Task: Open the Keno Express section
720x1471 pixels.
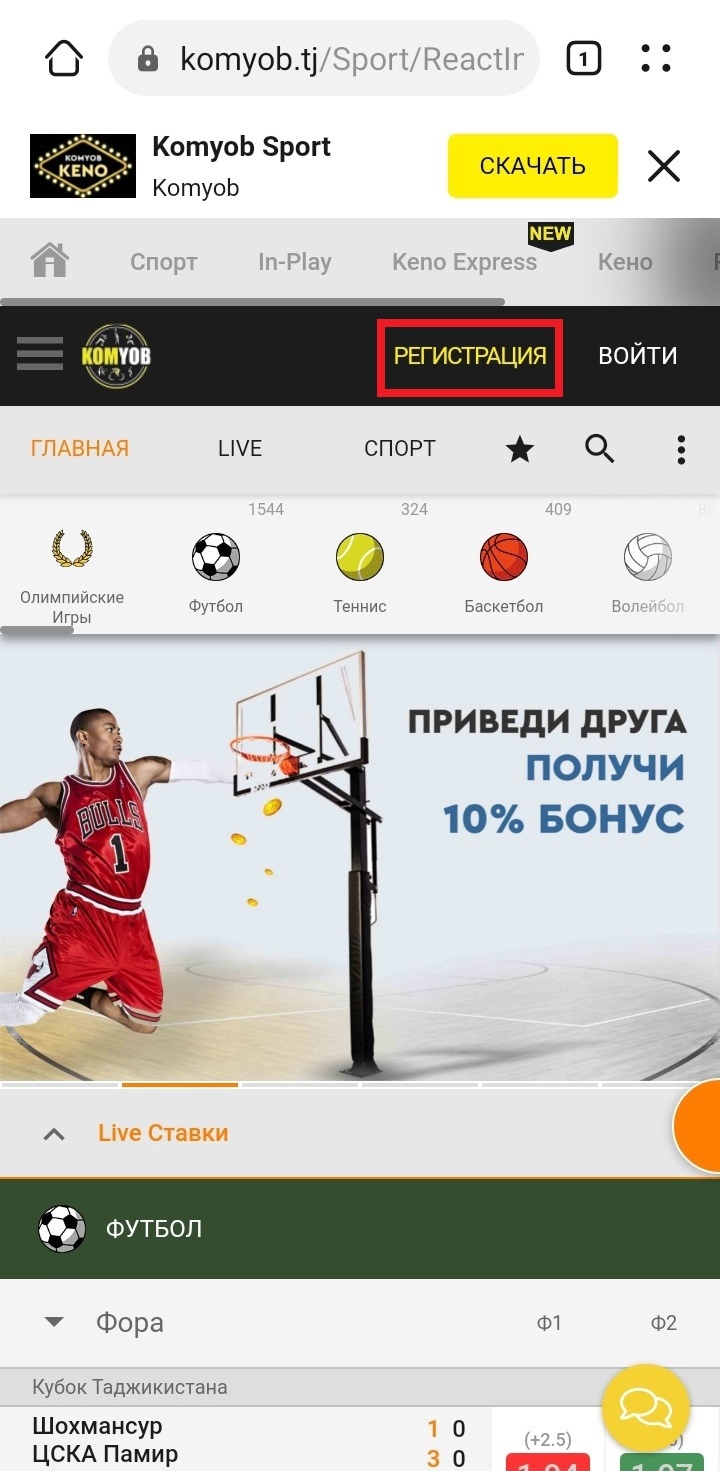Action: click(464, 262)
